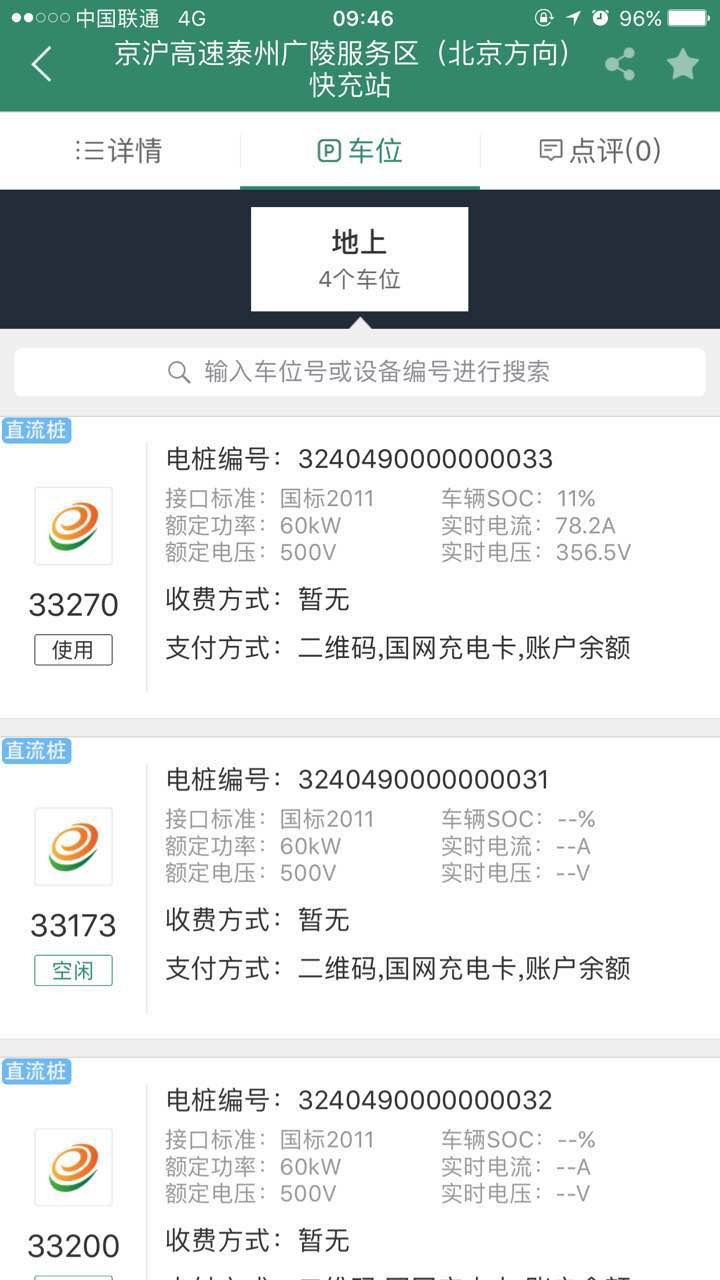Image resolution: width=720 pixels, height=1280 pixels.
Task: Switch to the 详情 tab
Action: pyautogui.click(x=120, y=151)
